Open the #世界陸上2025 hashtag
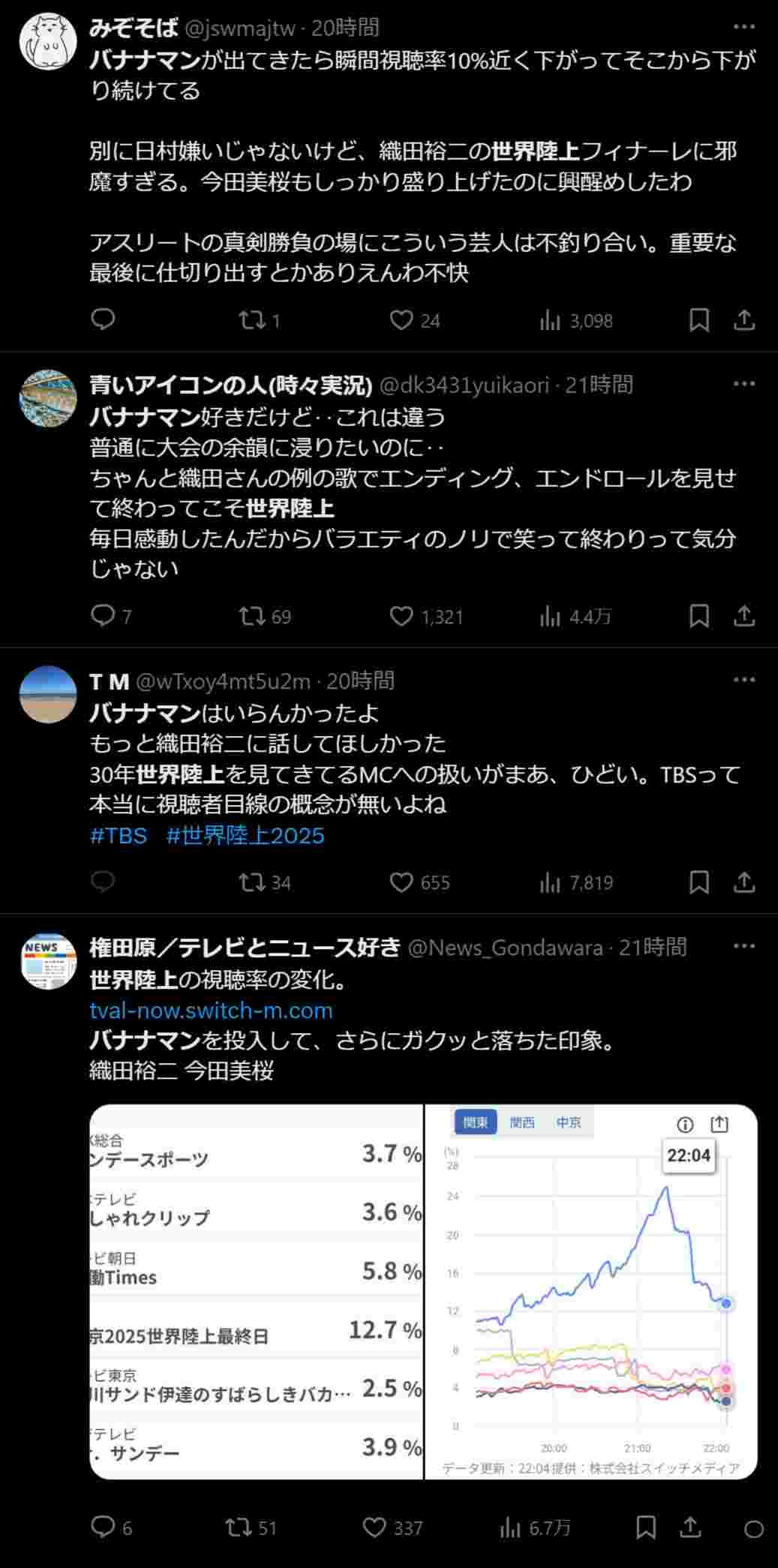778x1568 pixels. (245, 836)
